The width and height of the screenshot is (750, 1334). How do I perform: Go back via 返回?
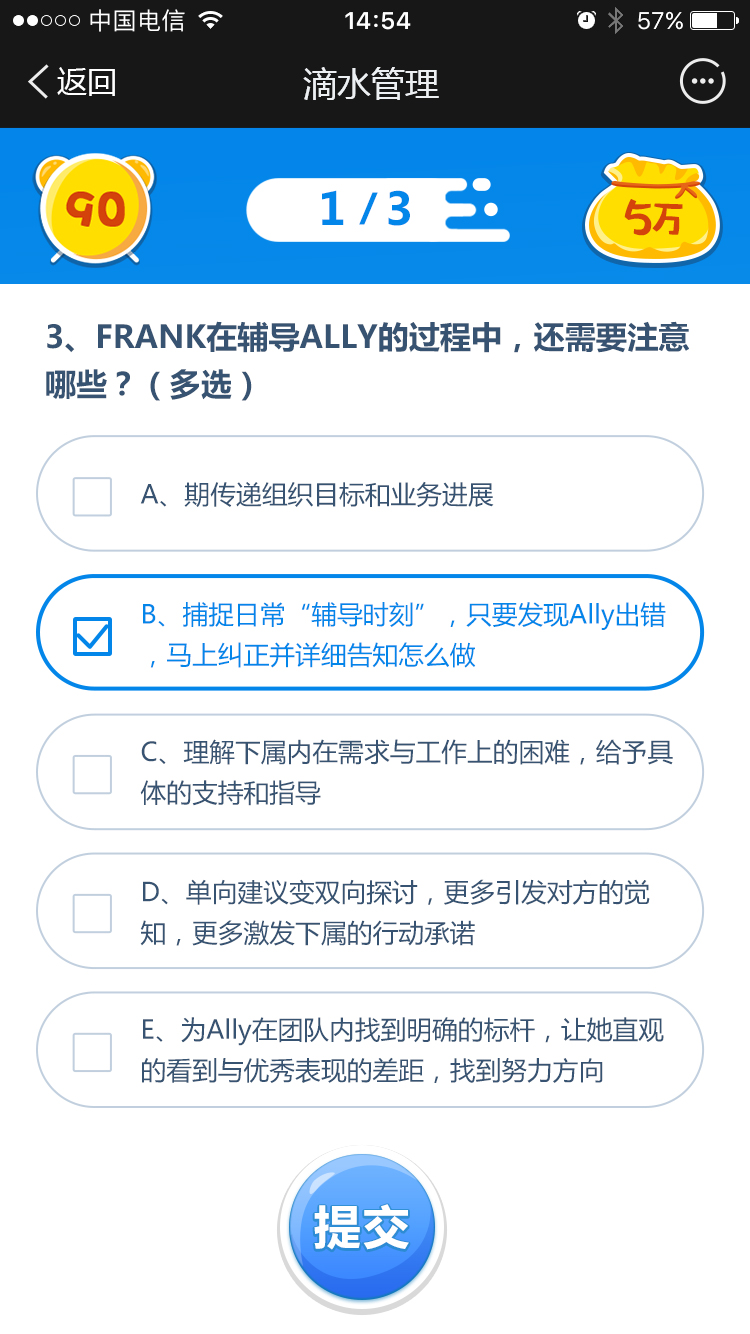72,82
